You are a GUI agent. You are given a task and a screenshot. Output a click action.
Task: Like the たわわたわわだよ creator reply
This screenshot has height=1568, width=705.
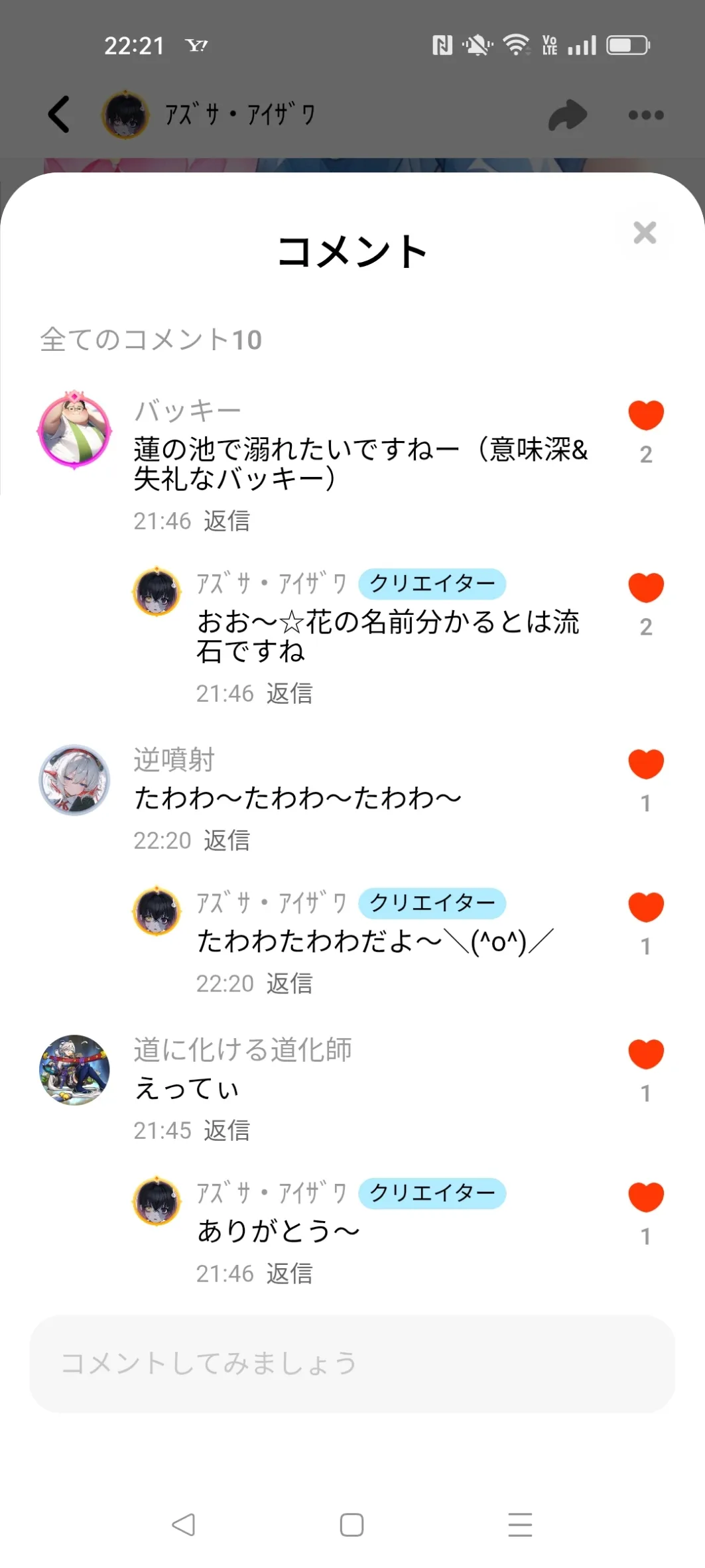click(646, 907)
